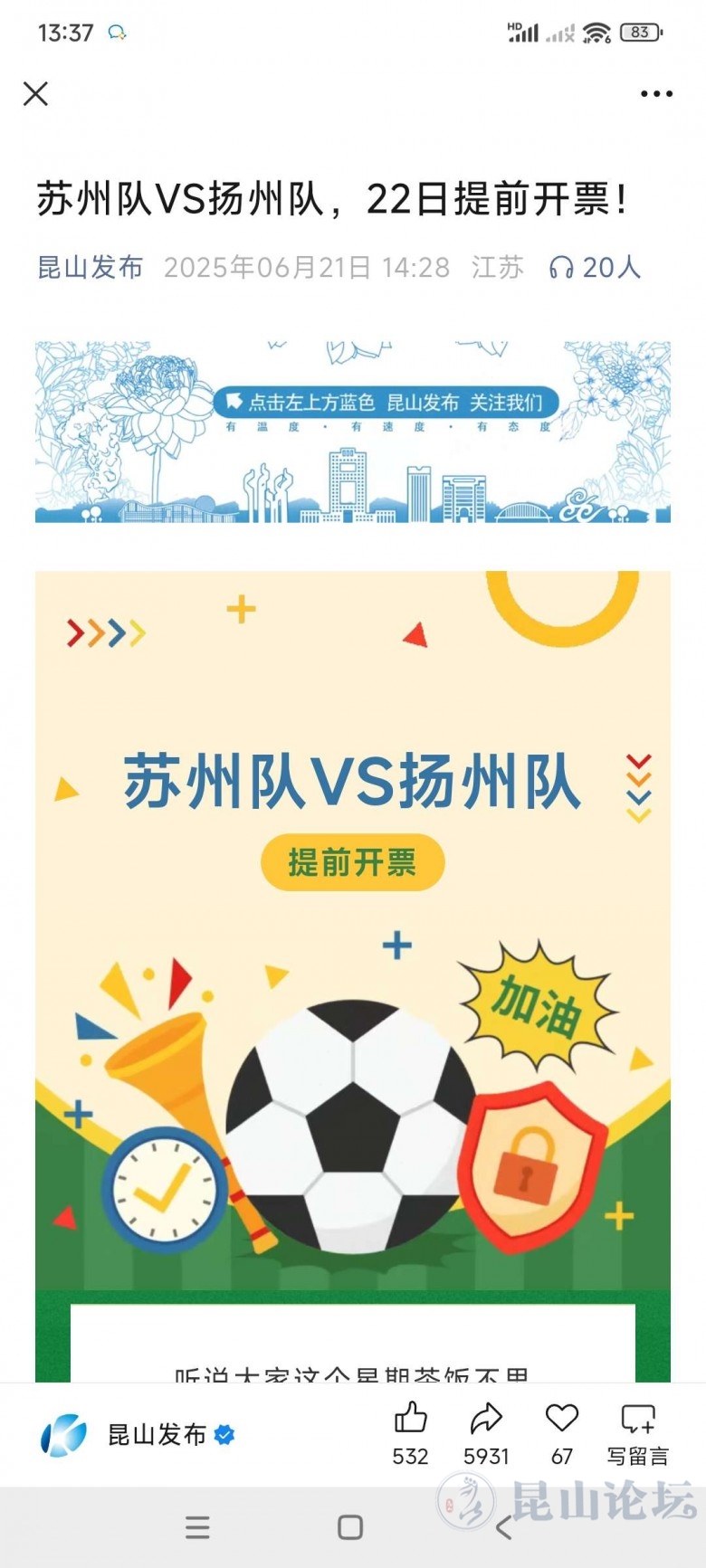Open the three-dot overflow menu
This screenshot has width=706, height=1568.
[656, 93]
